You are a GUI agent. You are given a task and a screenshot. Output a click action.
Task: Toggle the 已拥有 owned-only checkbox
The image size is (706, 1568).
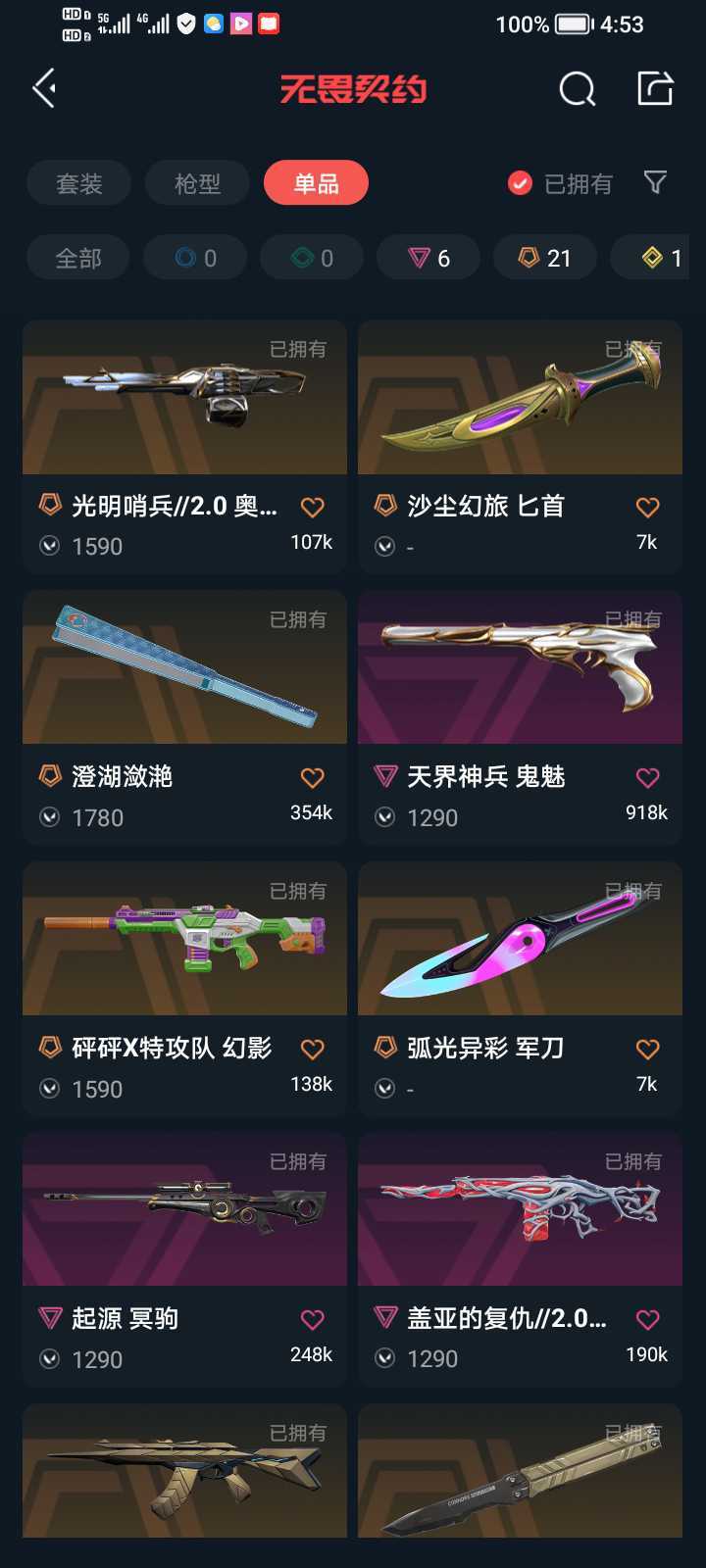(521, 183)
